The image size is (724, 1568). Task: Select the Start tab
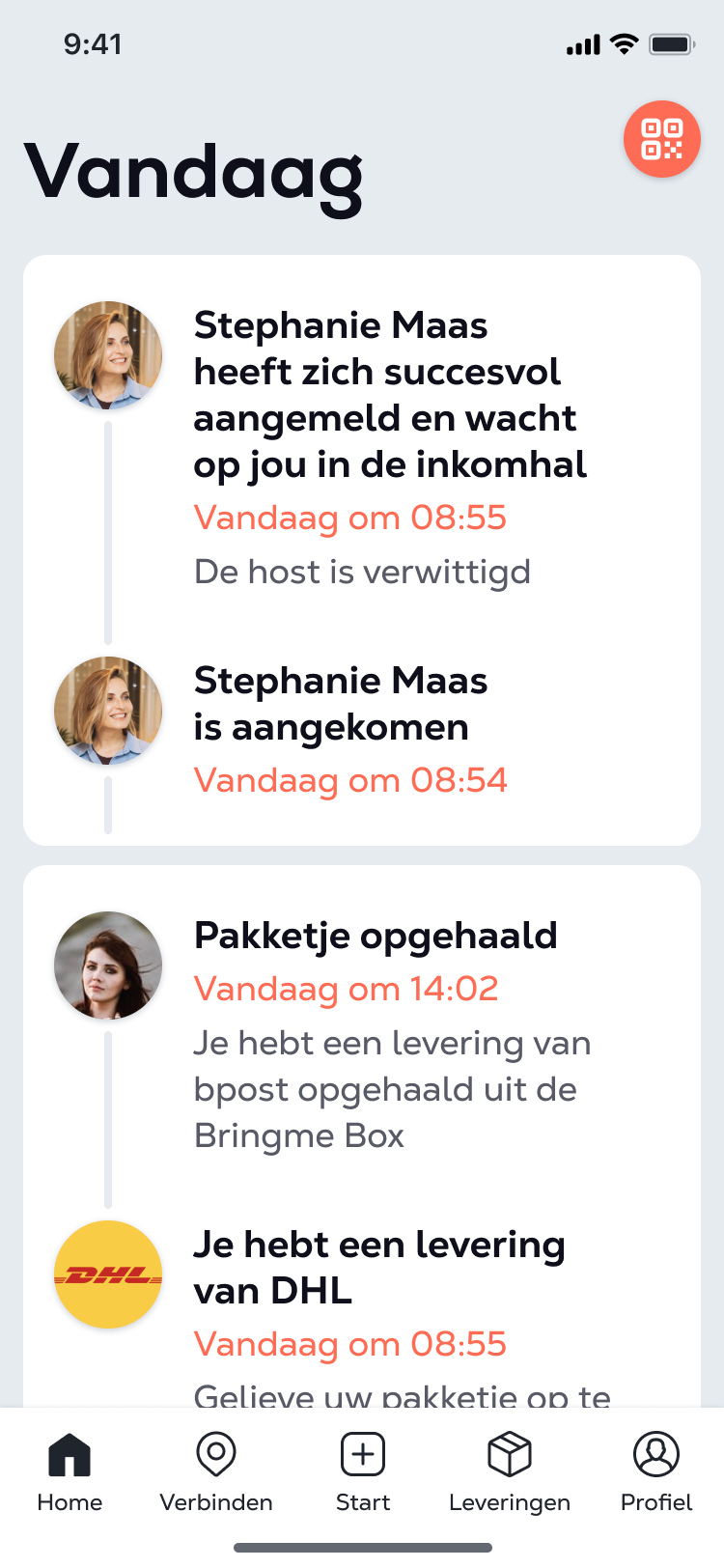pyautogui.click(x=363, y=1472)
